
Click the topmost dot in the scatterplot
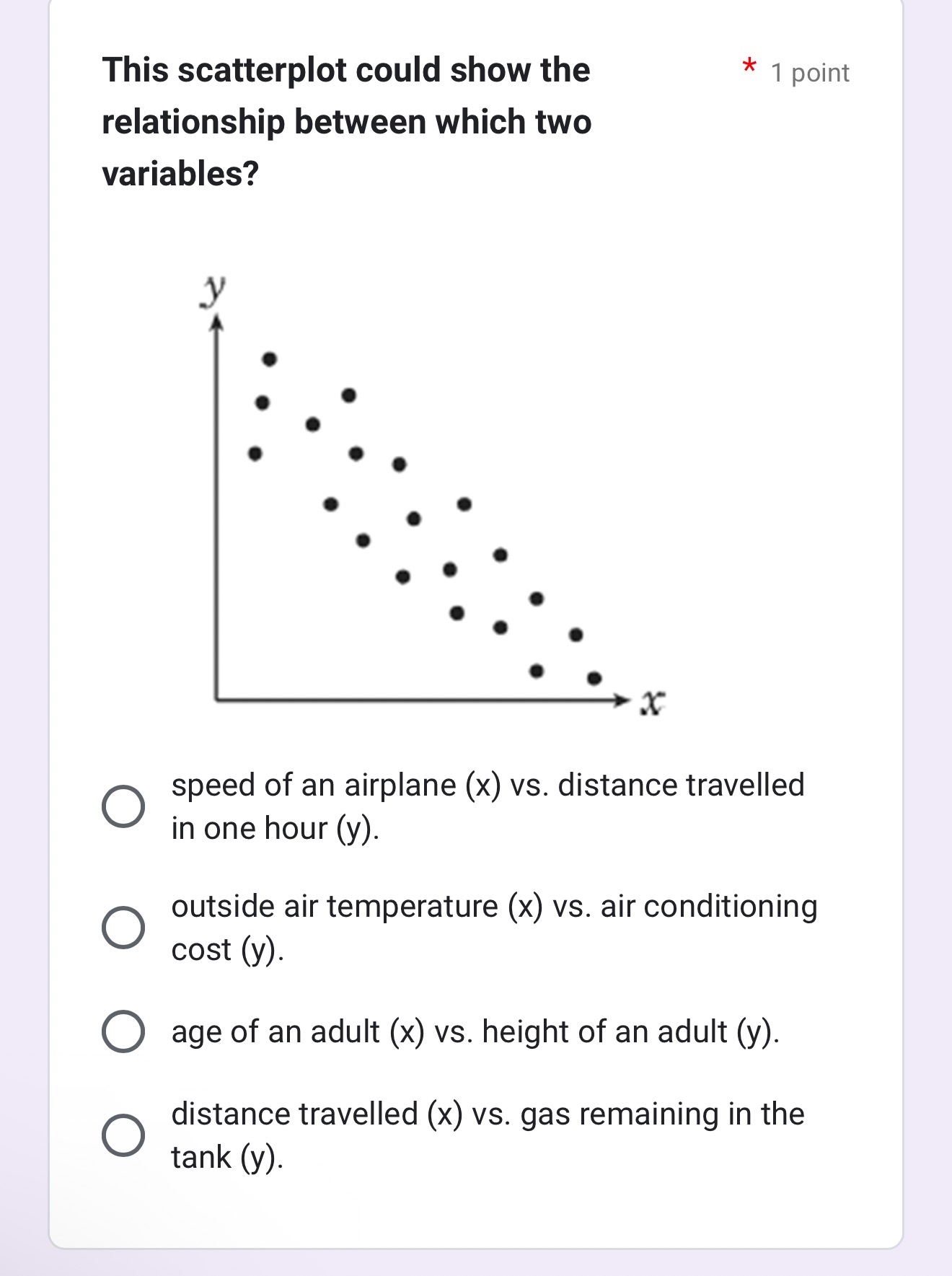click(269, 358)
